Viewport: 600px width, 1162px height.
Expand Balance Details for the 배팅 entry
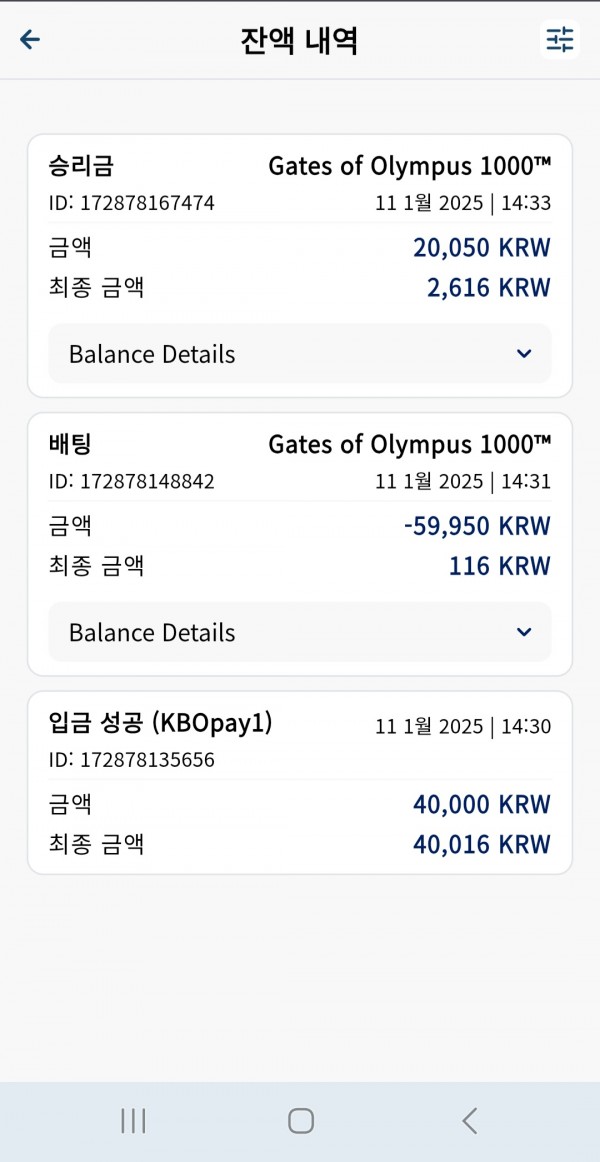(300, 632)
